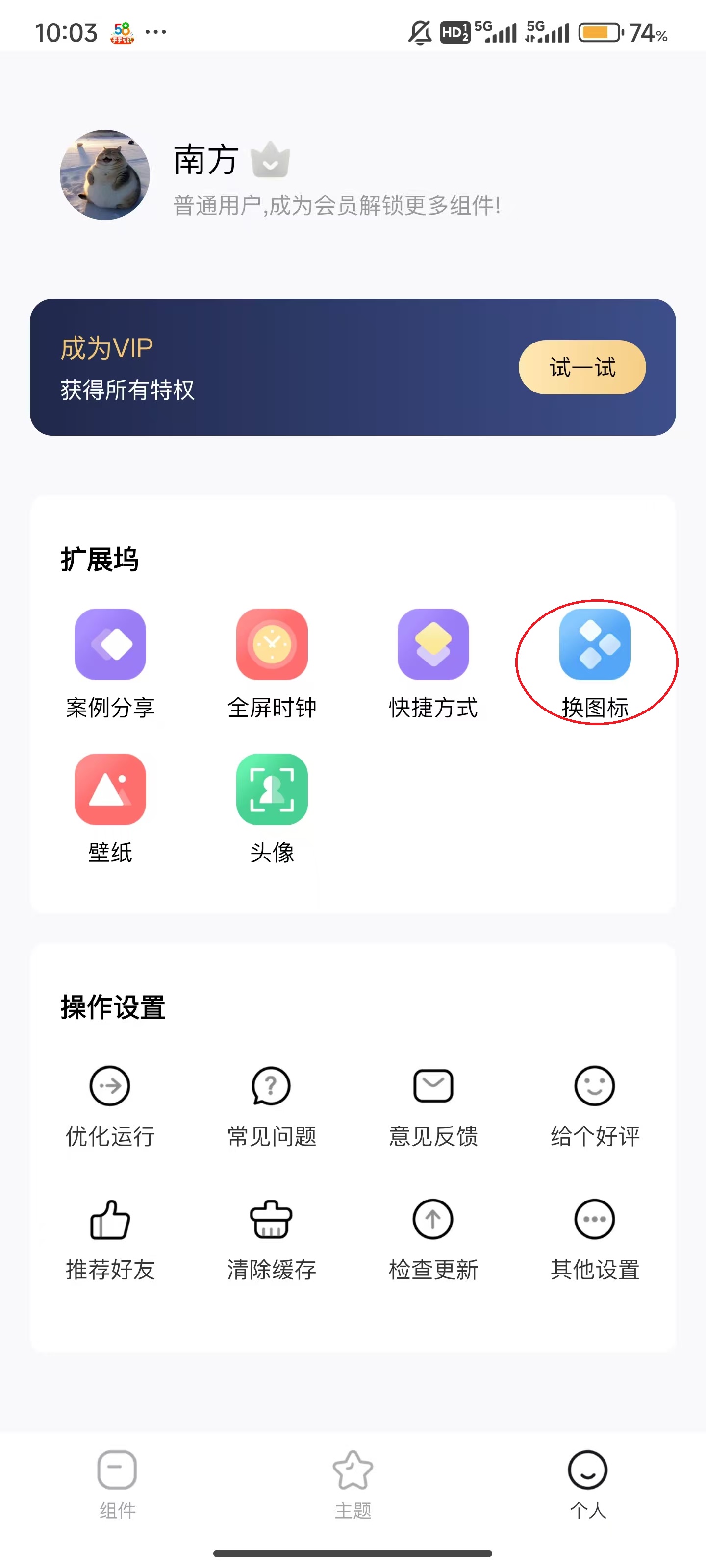This screenshot has width=706, height=1568.
Task: Open the 其他设置 other settings icon
Action: click(x=594, y=1219)
